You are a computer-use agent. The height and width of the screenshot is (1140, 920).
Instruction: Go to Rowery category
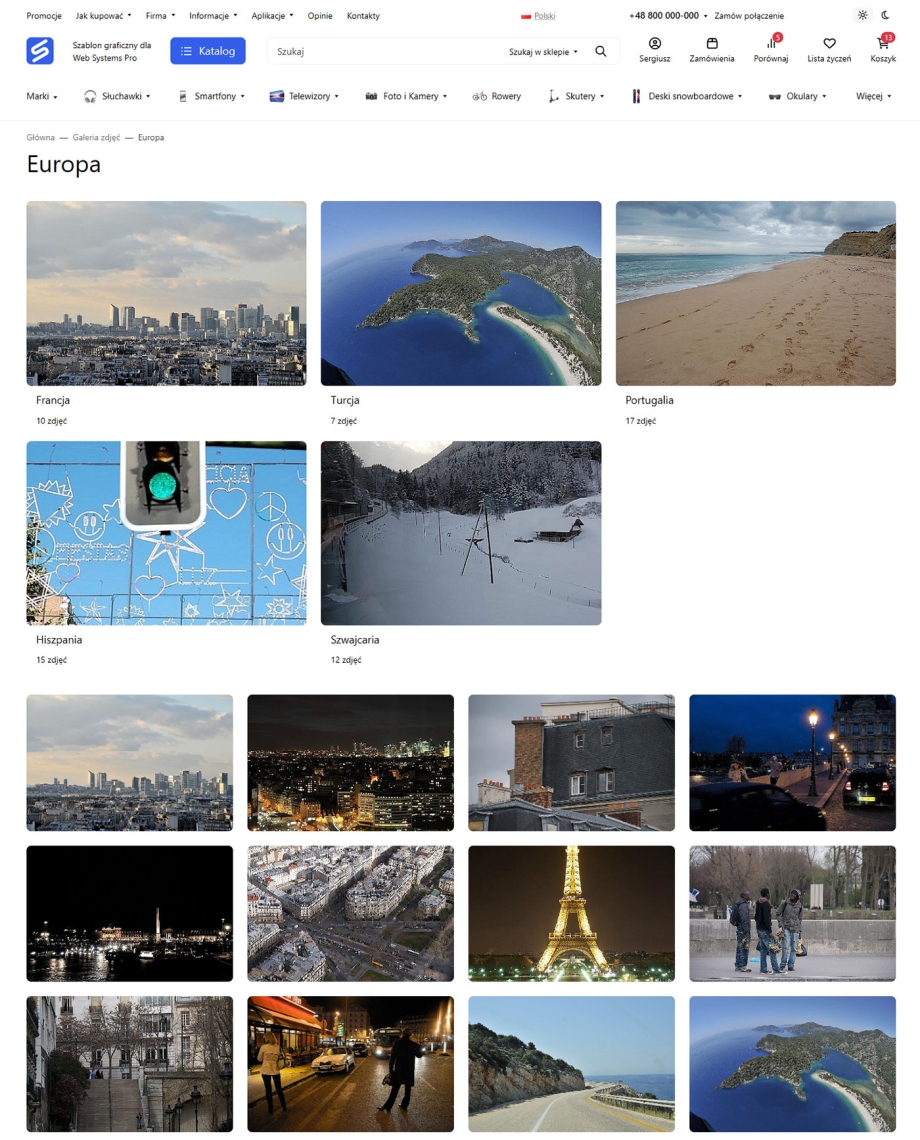click(497, 97)
